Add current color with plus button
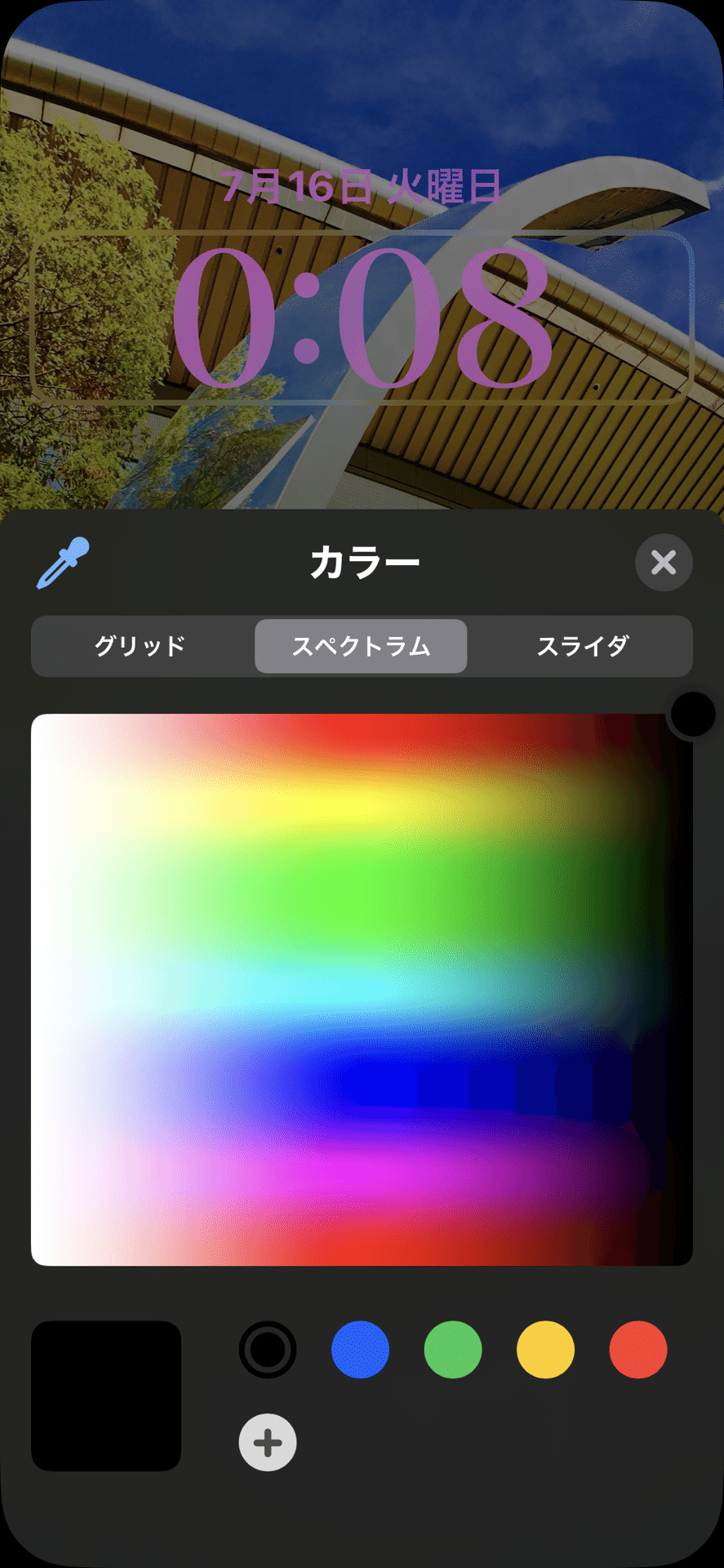Image resolution: width=724 pixels, height=1568 pixels. pos(267,1442)
